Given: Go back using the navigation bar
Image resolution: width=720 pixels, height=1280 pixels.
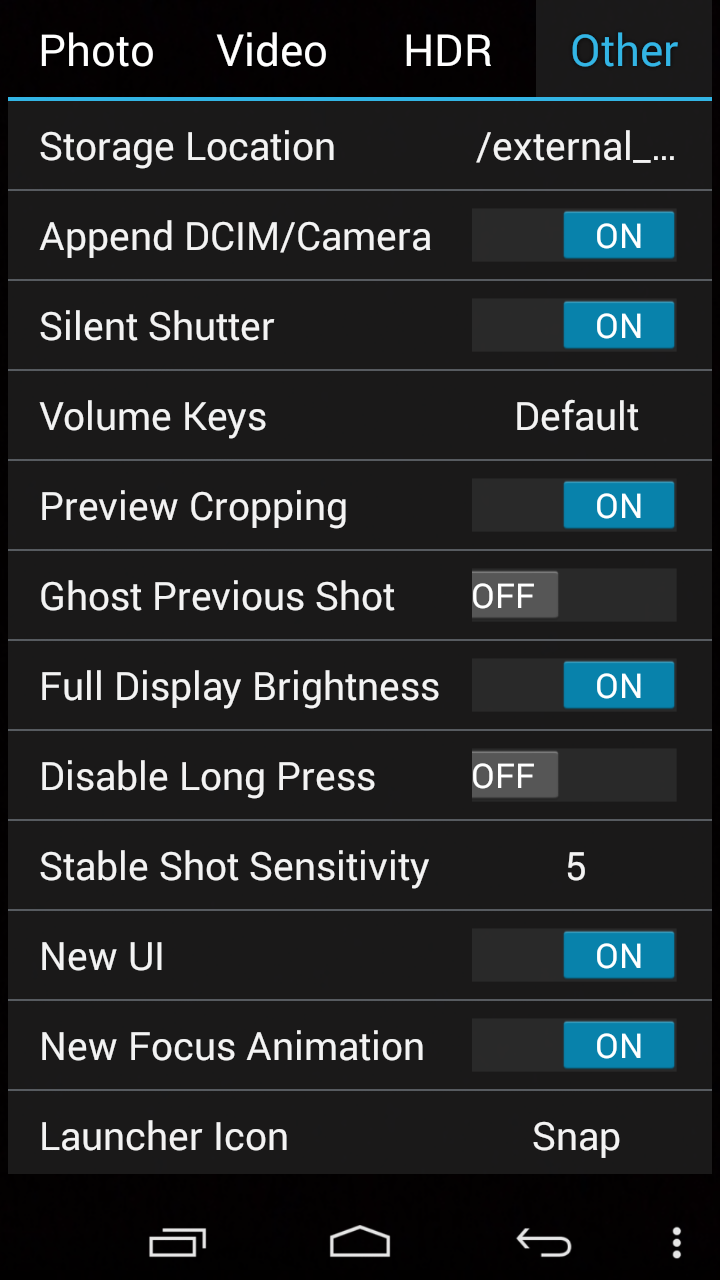Looking at the screenshot, I should point(543,1242).
